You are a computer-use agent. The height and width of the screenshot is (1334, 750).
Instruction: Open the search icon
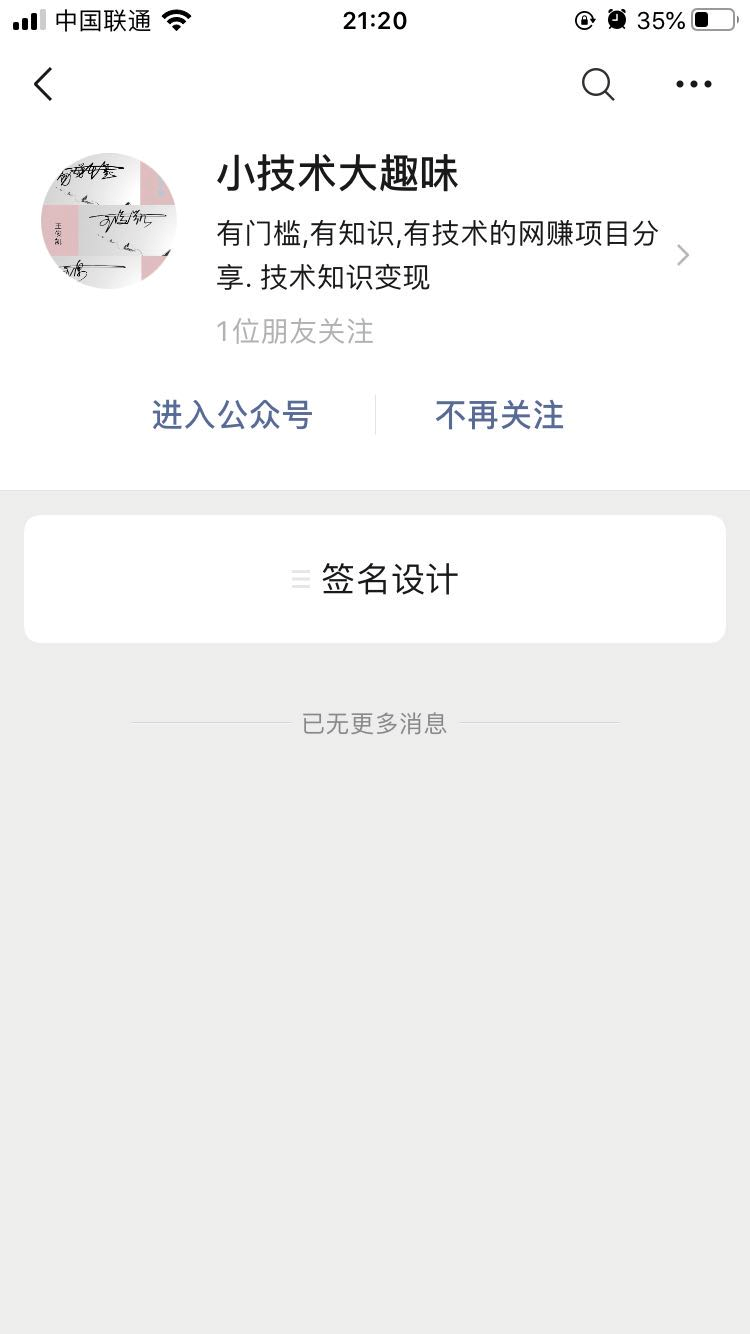(598, 85)
